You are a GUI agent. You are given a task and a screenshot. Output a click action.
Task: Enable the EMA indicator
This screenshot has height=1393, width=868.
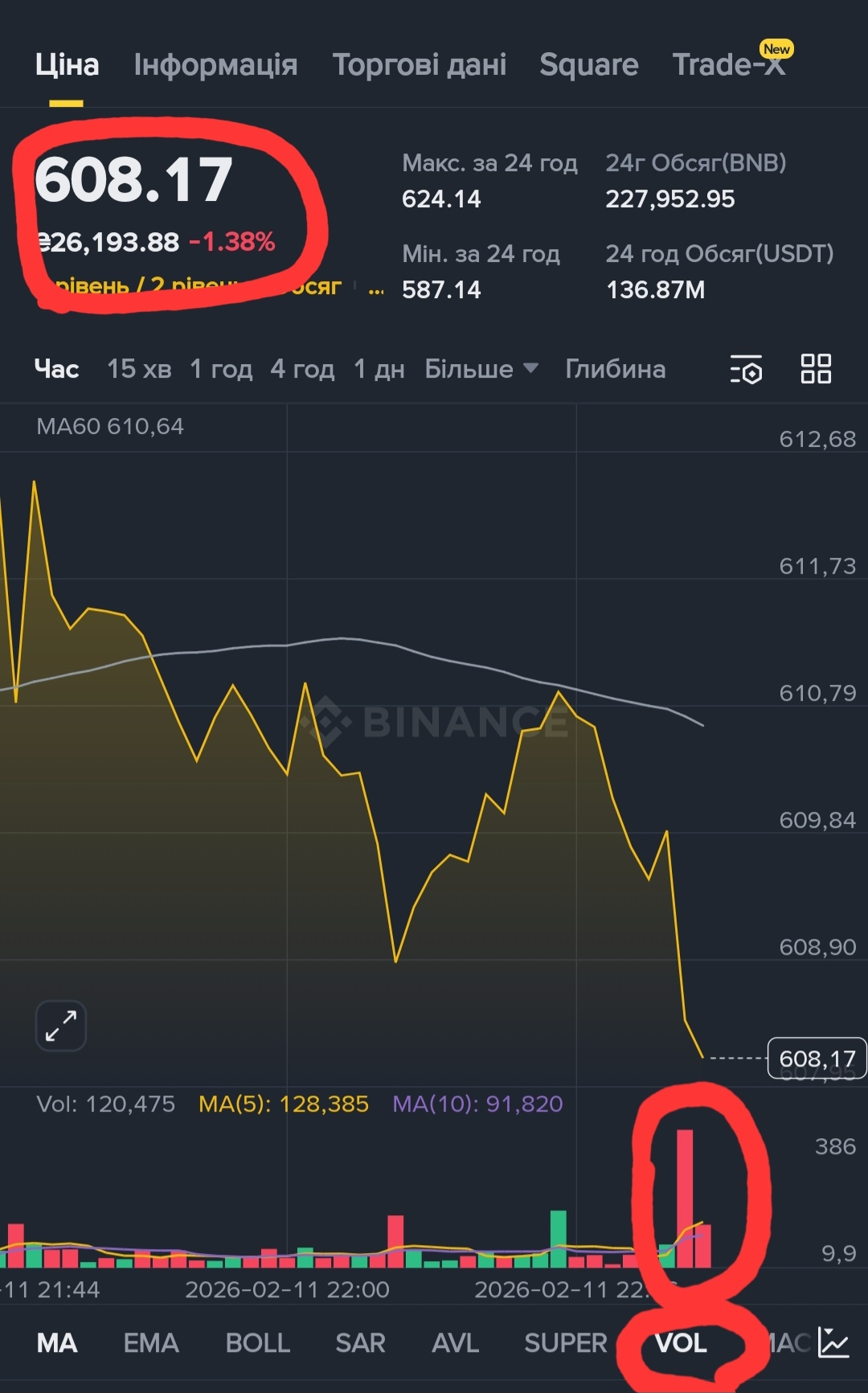click(x=151, y=1343)
